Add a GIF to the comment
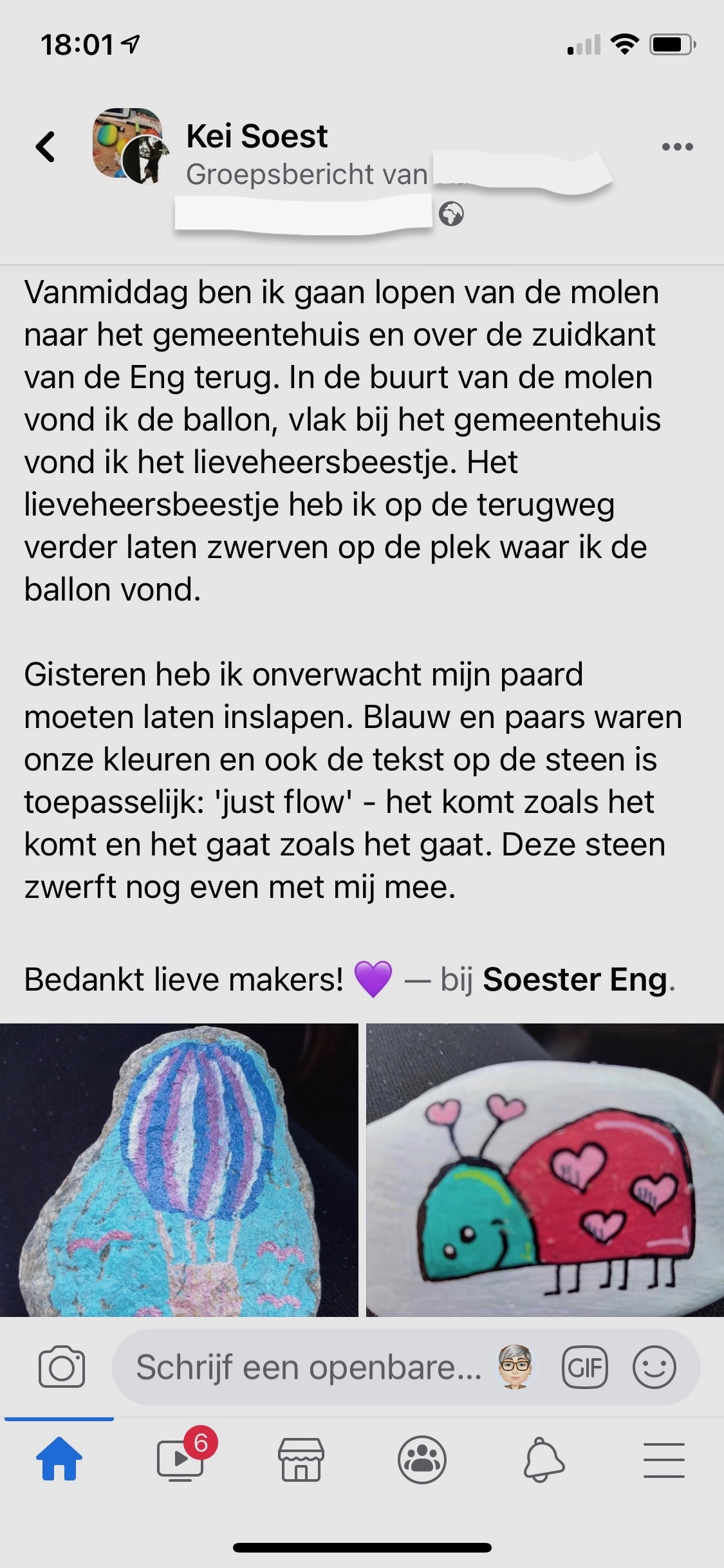Image resolution: width=724 pixels, height=1568 pixels. (584, 1367)
